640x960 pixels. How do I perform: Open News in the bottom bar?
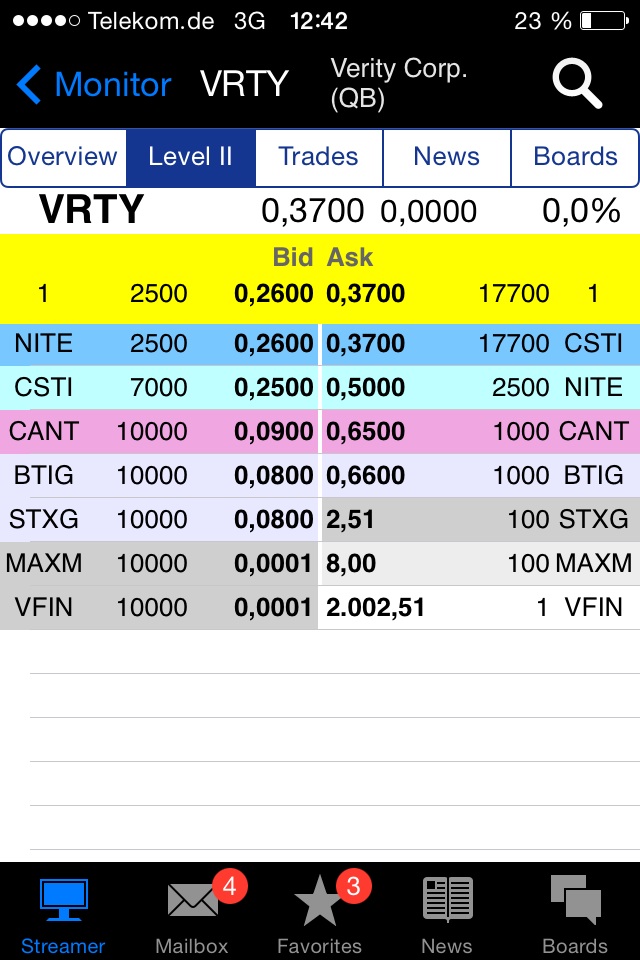447,913
